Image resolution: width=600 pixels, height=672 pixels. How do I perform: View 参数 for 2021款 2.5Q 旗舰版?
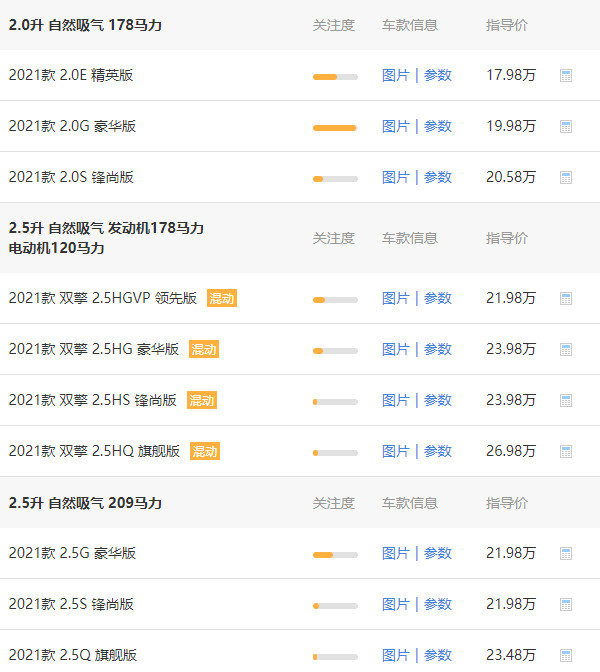437,655
